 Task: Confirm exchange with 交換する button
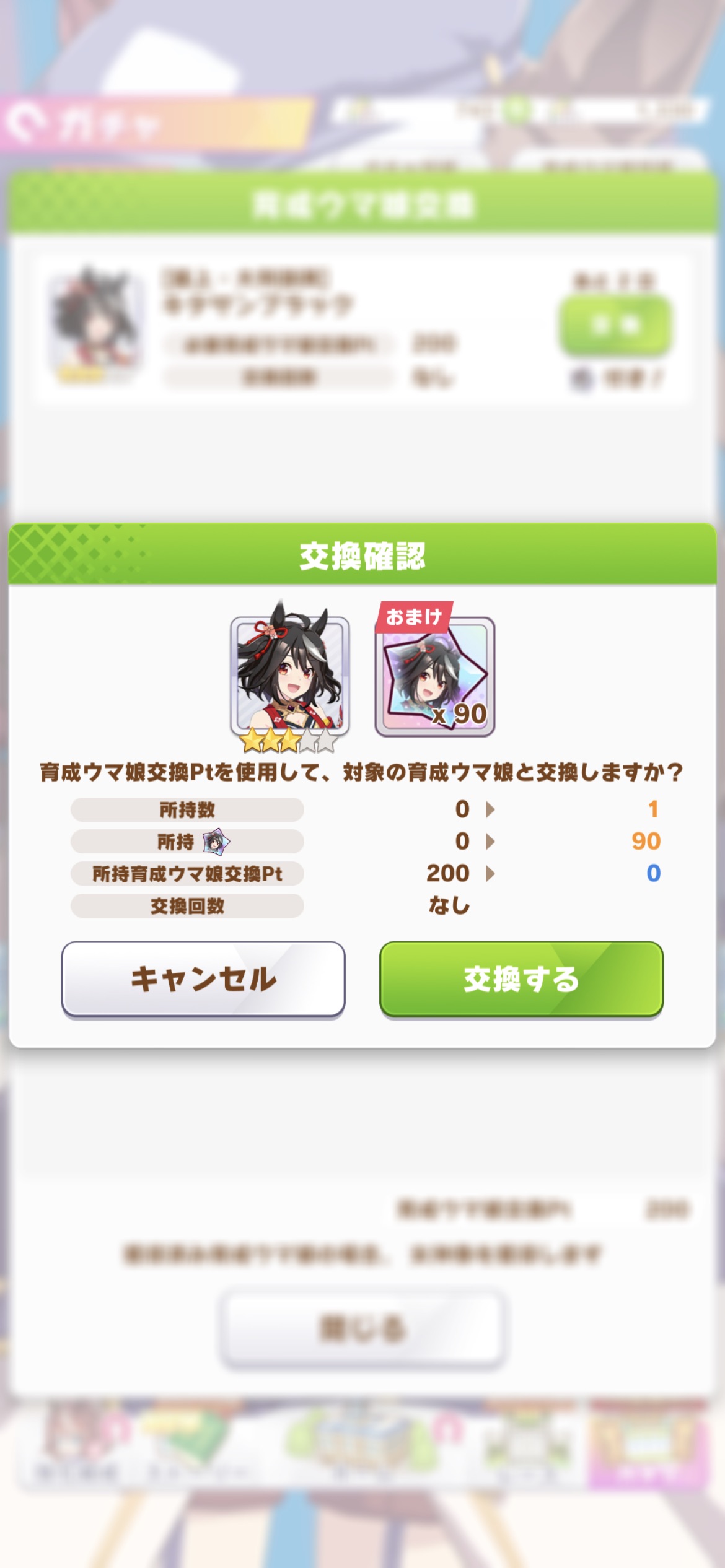(x=521, y=978)
